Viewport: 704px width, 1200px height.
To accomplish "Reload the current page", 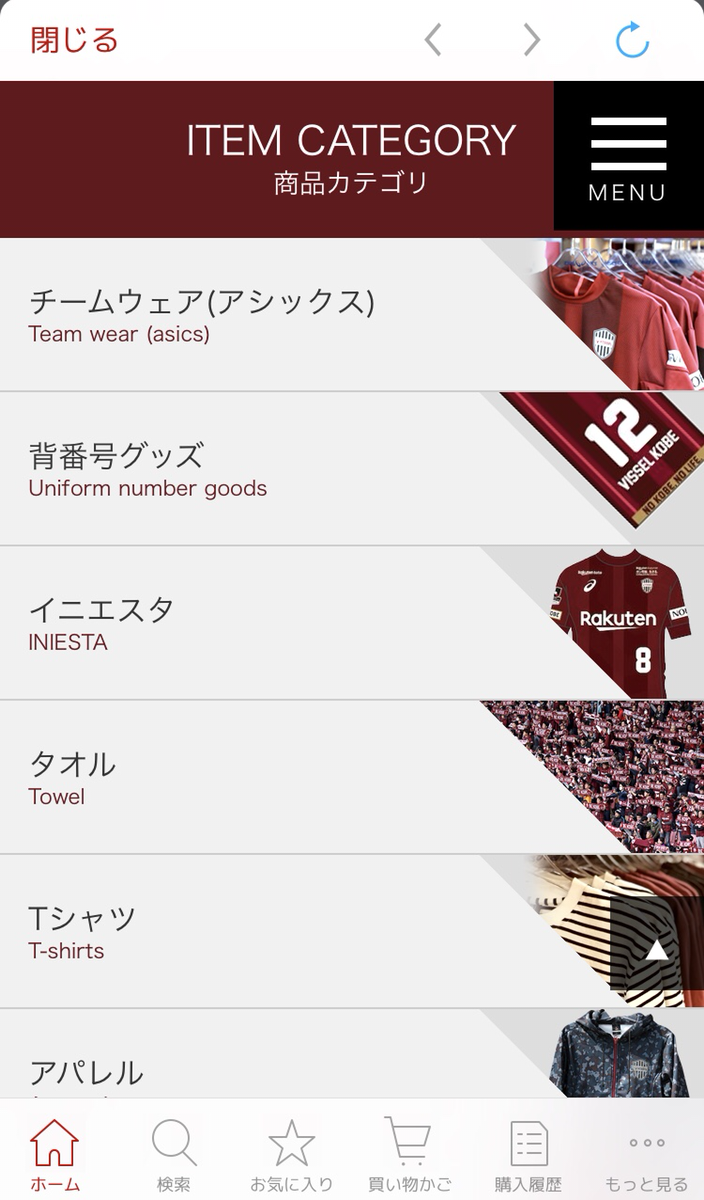I will point(632,40).
